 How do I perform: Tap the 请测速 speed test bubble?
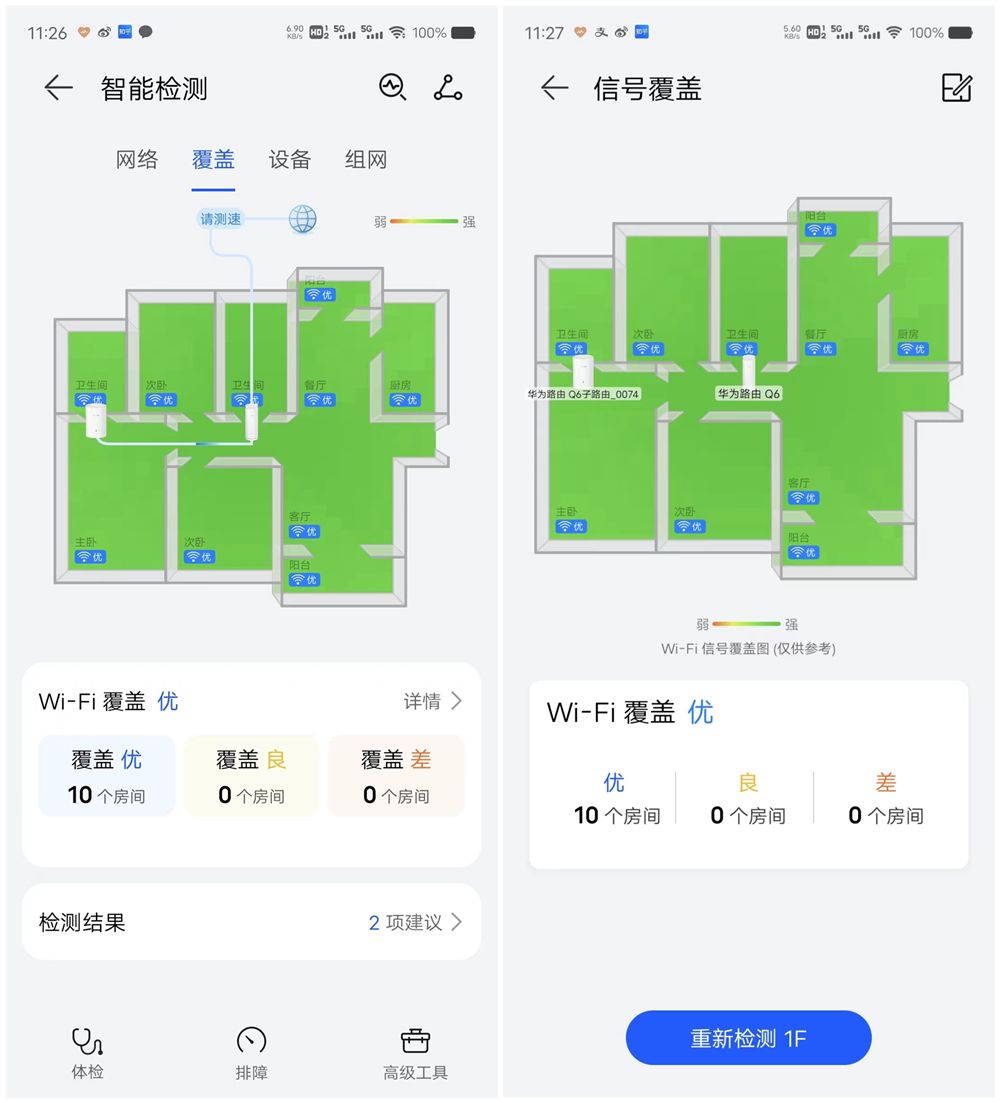click(221, 219)
